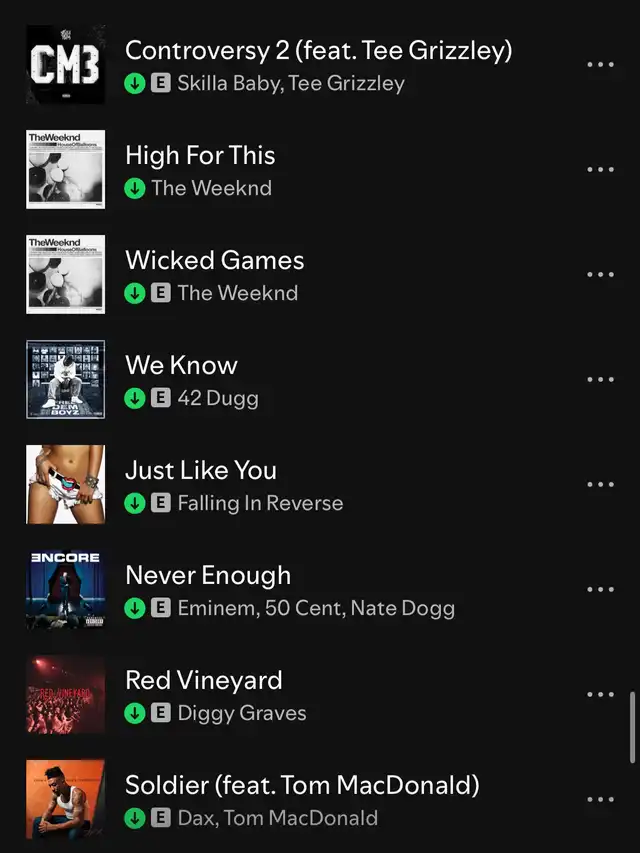Open more options for Soldier
Viewport: 640px width, 853px height.
click(x=600, y=800)
